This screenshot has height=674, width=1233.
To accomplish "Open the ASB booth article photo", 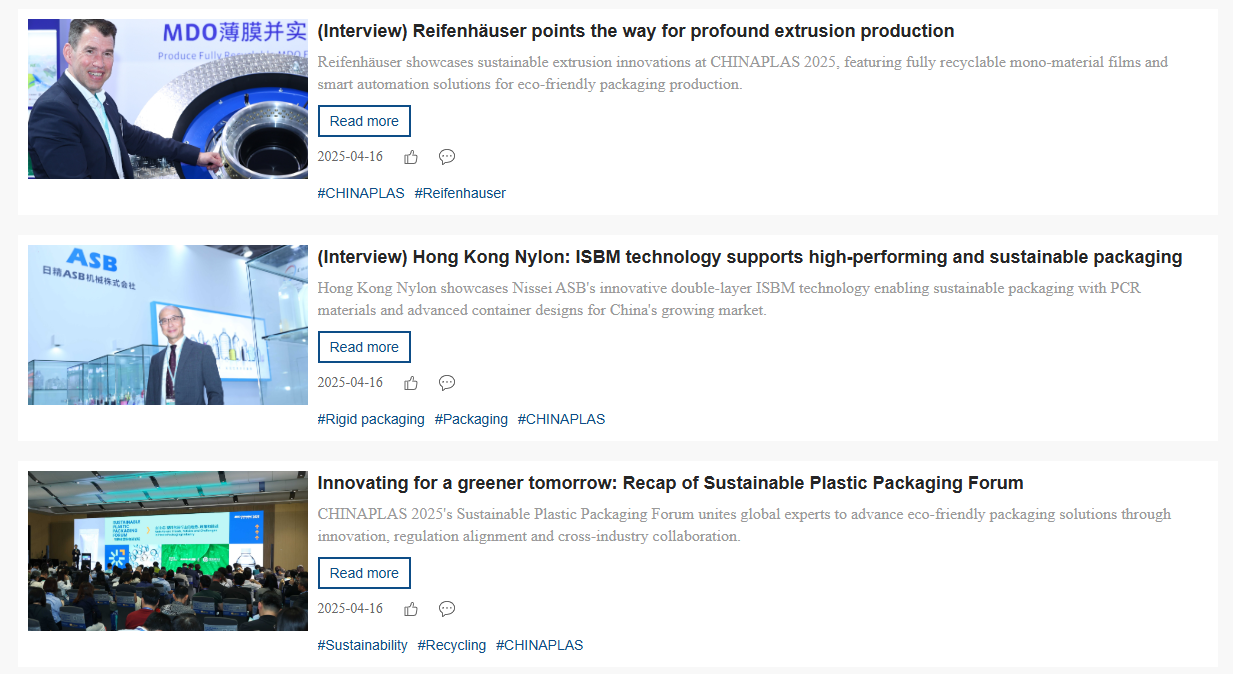I will pyautogui.click(x=167, y=325).
